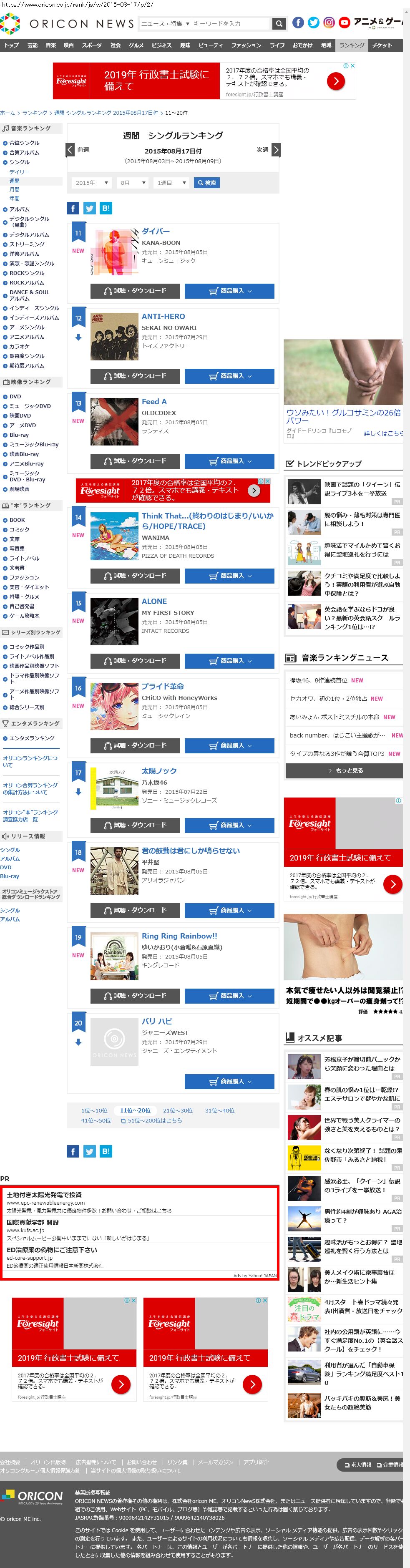
Task: Tap the search magnifier button in header
Action: pyautogui.click(x=279, y=24)
